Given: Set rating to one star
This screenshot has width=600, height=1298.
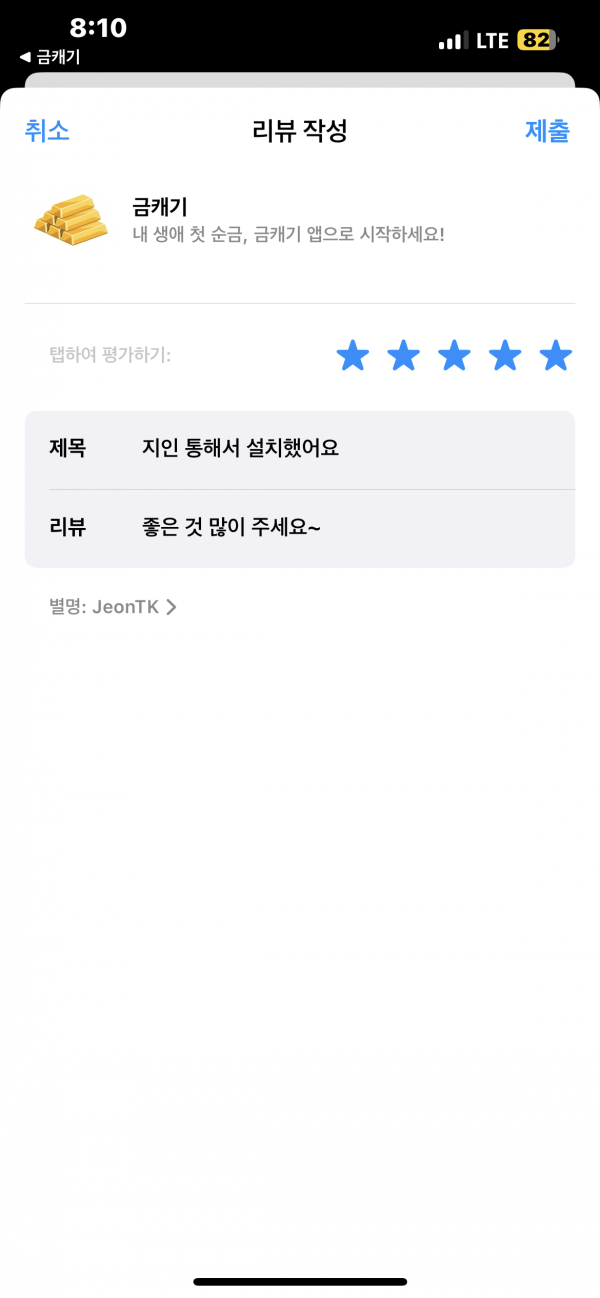Looking at the screenshot, I should (x=352, y=355).
